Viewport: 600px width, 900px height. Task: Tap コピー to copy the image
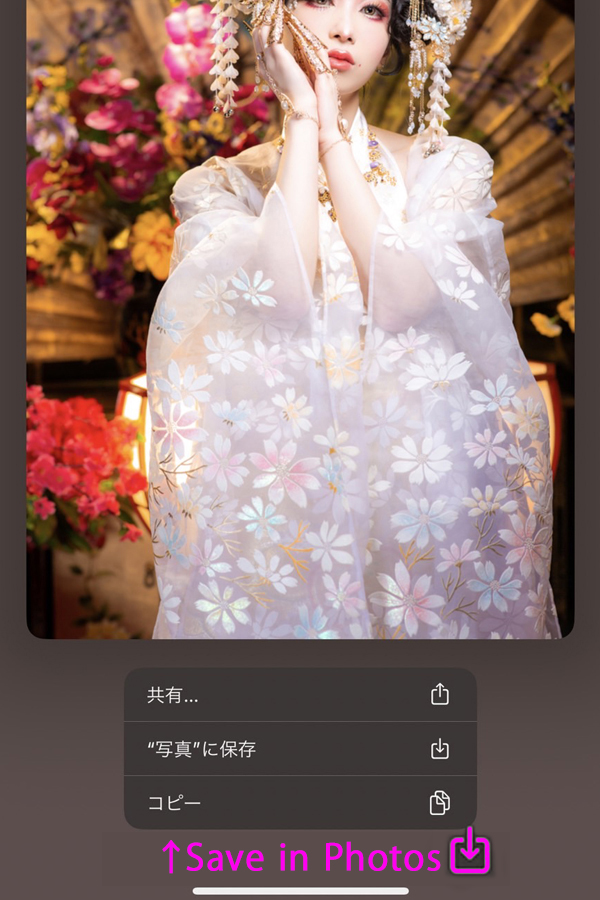click(300, 803)
